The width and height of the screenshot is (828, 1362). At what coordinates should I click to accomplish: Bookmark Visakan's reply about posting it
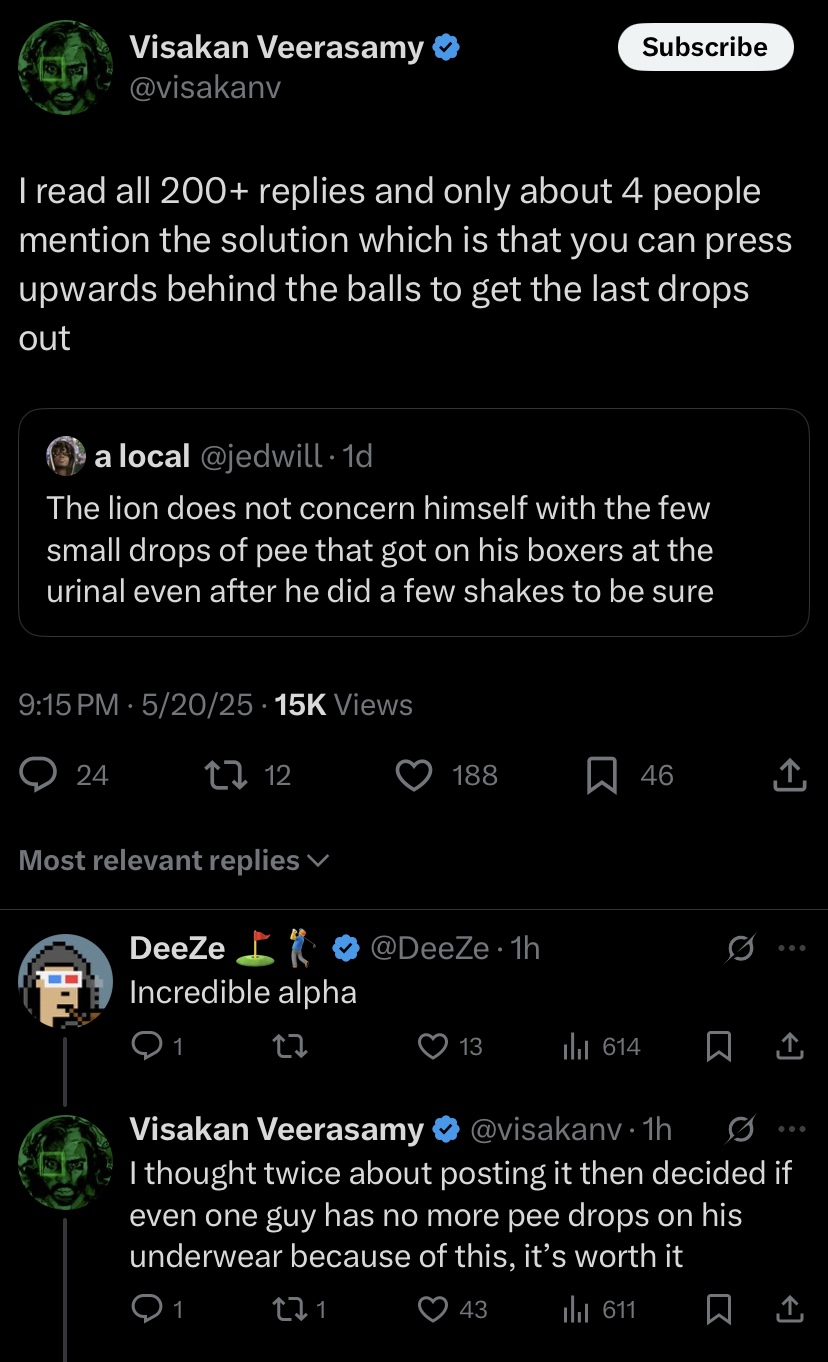[x=718, y=1309]
